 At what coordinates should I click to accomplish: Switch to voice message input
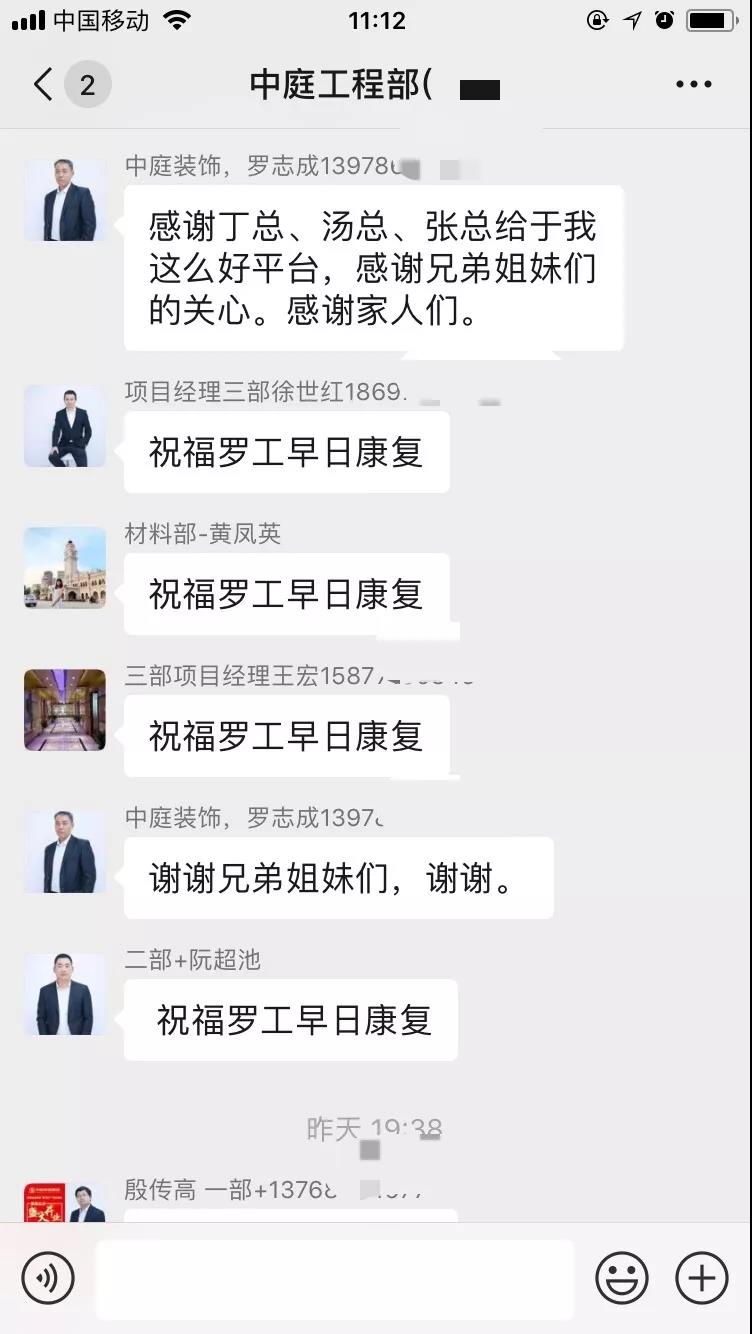click(x=48, y=1278)
